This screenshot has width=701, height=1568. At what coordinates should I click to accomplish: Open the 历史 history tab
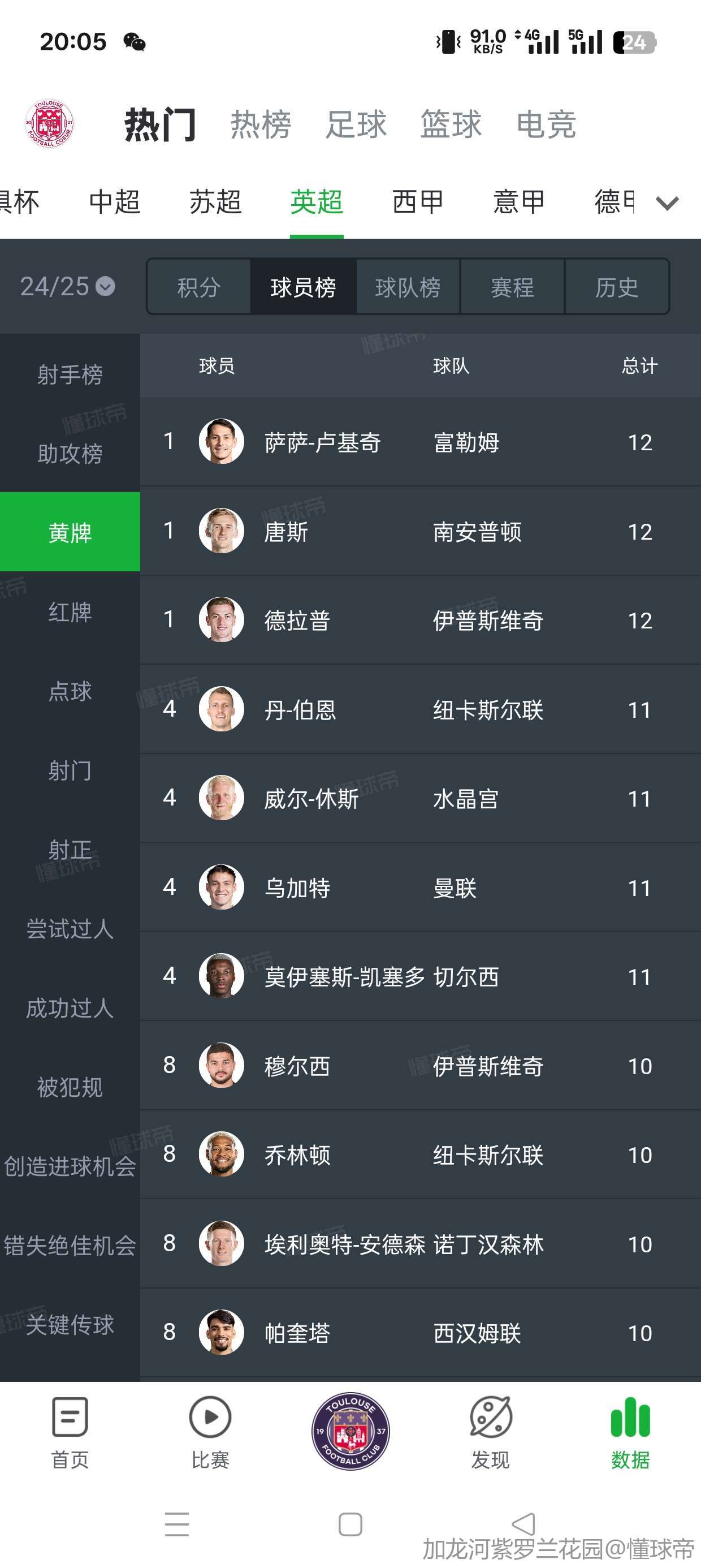tap(617, 287)
